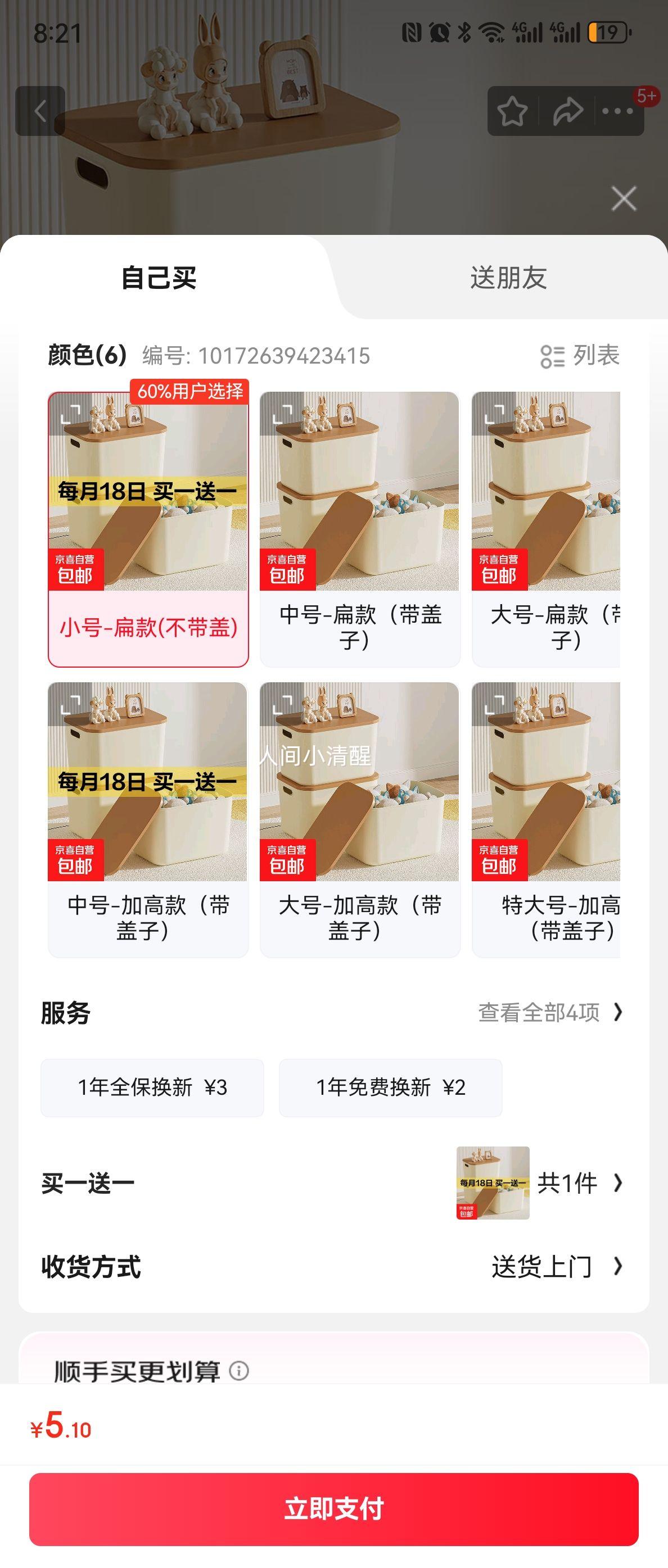Share this product

pos(567,111)
